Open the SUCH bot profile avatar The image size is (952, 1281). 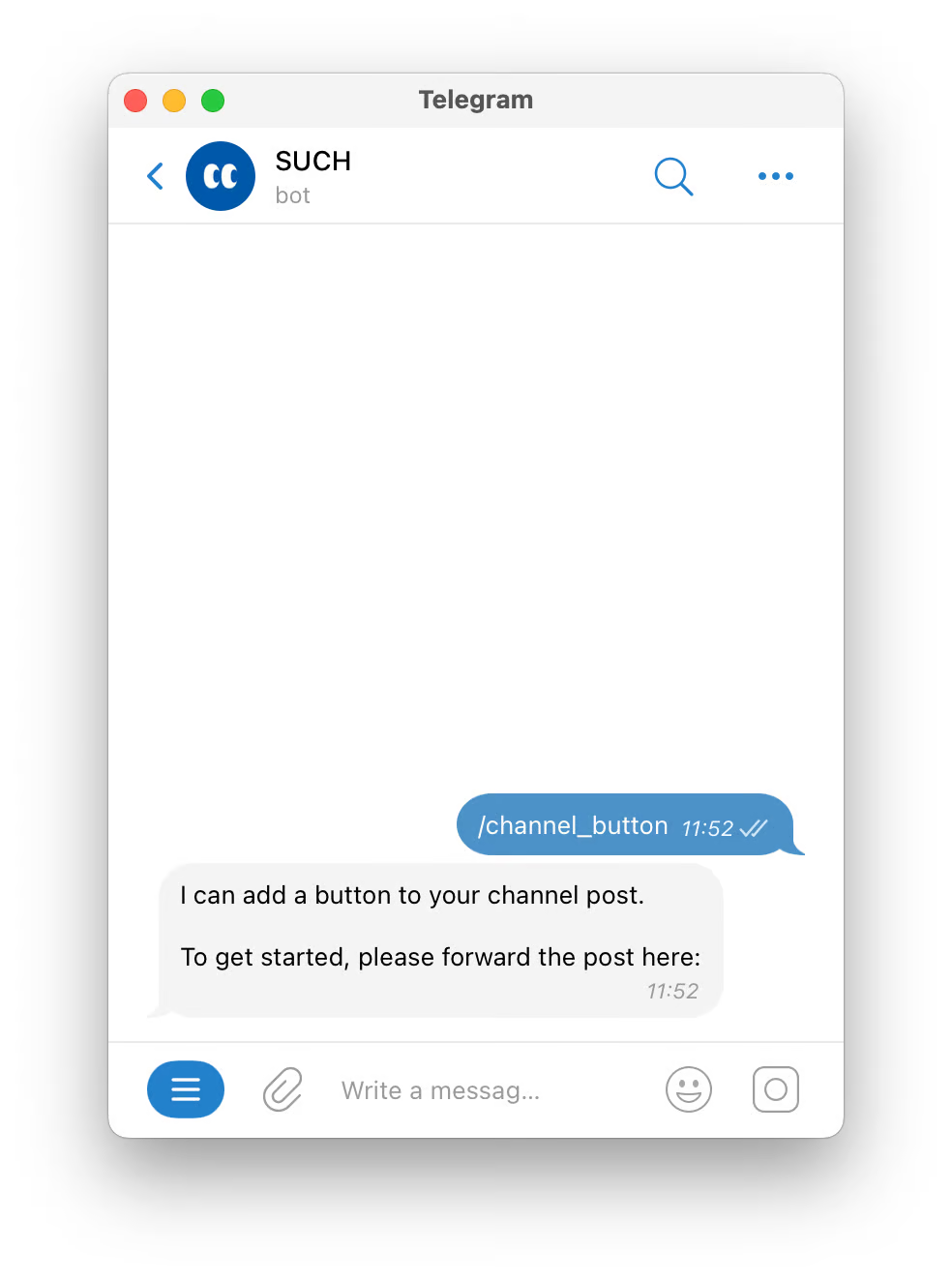221,176
